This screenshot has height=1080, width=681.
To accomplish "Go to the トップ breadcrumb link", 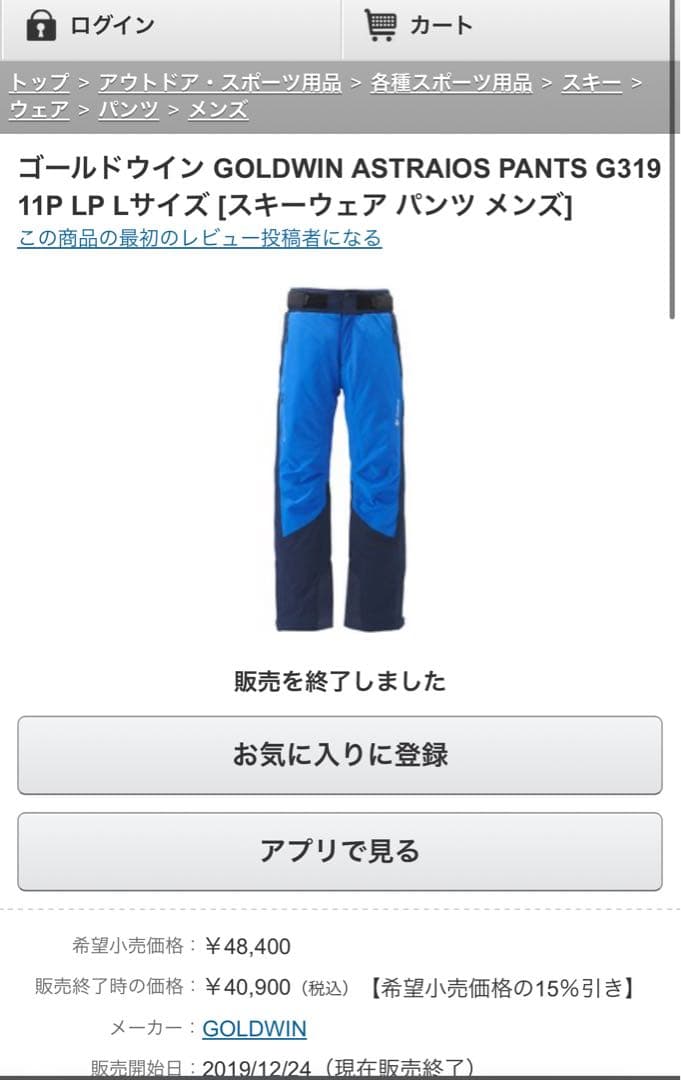I will coord(39,83).
